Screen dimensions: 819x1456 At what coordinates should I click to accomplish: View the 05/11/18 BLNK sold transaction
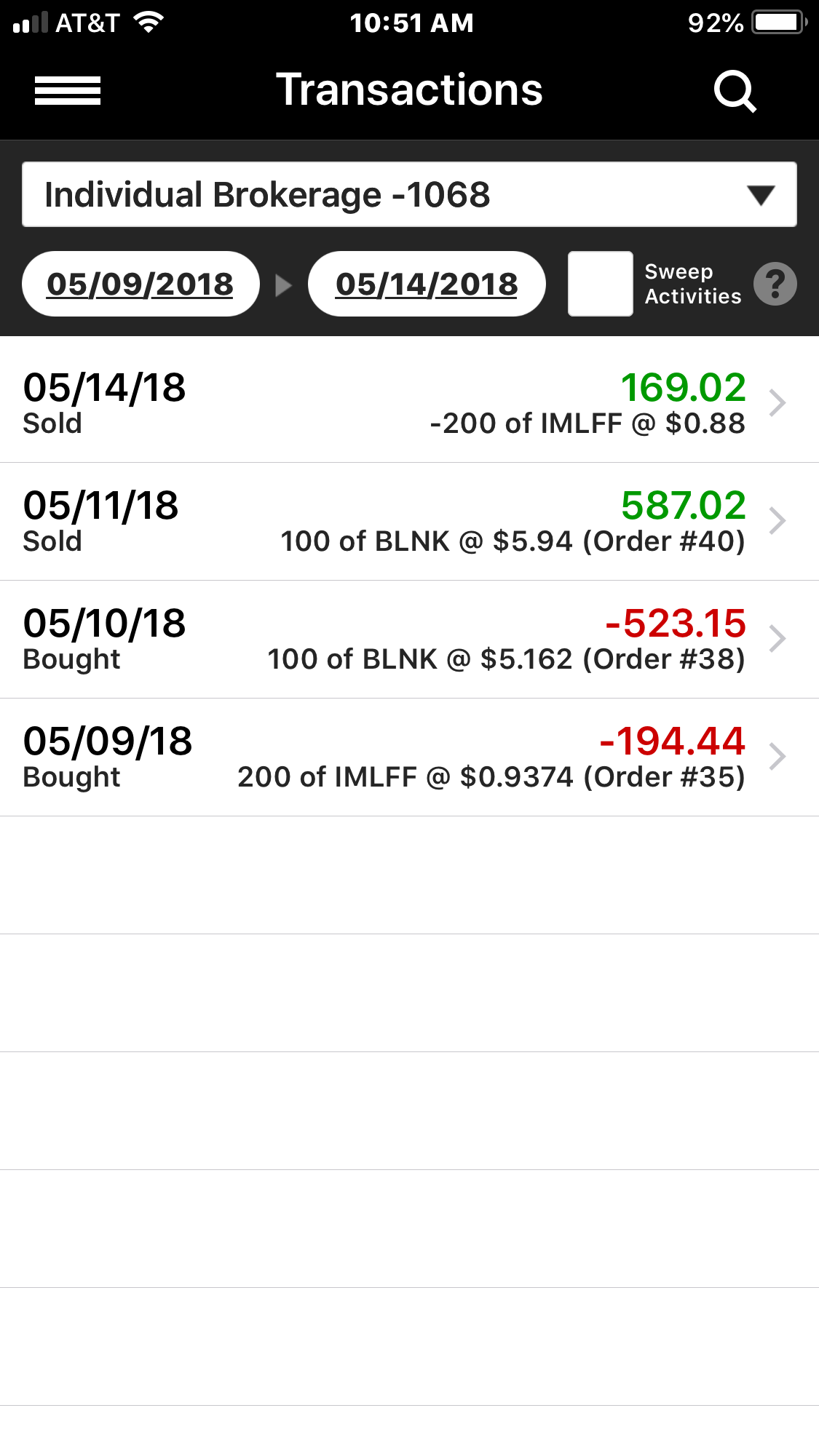click(x=409, y=521)
